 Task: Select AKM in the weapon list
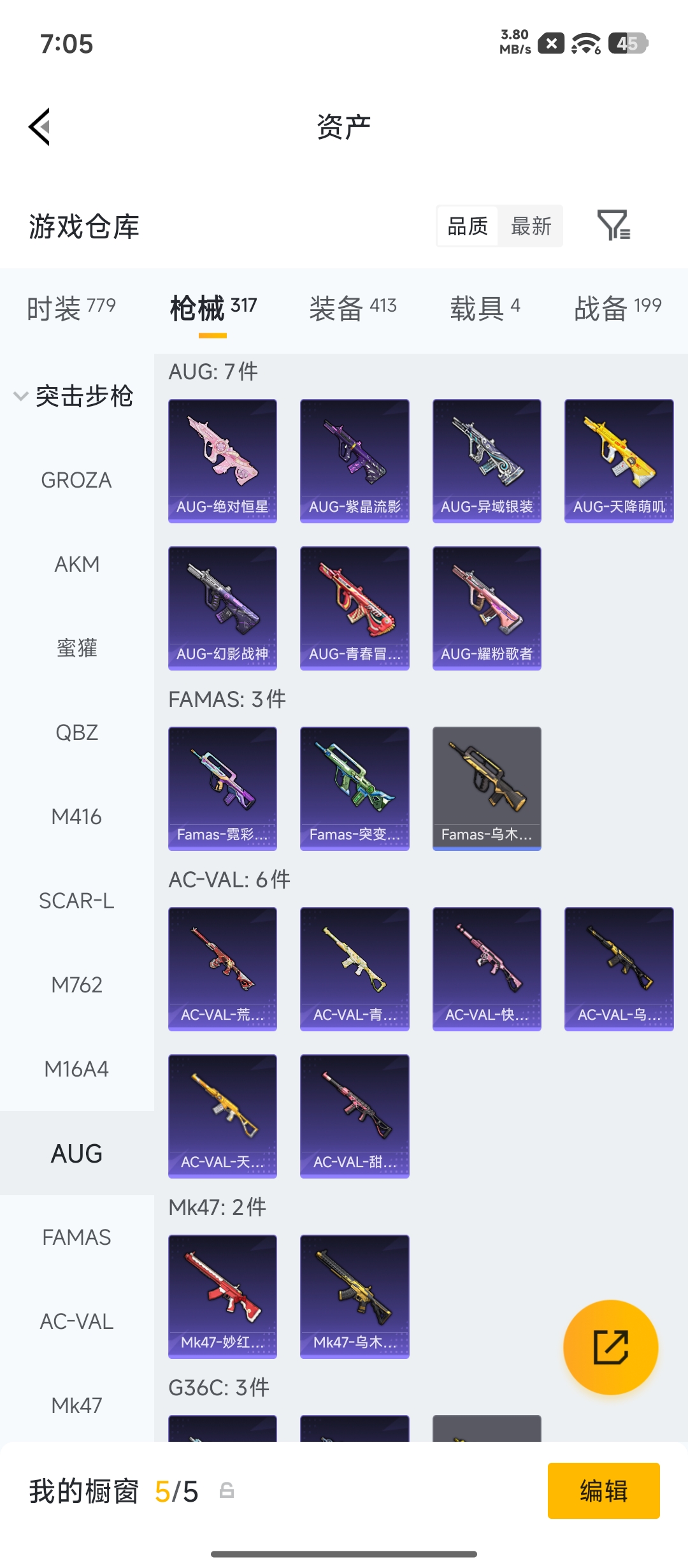point(76,564)
